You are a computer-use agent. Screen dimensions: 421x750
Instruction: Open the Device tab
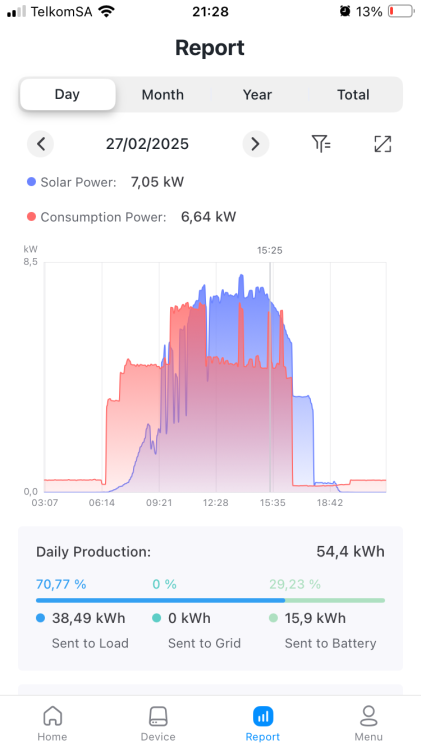coord(158,723)
